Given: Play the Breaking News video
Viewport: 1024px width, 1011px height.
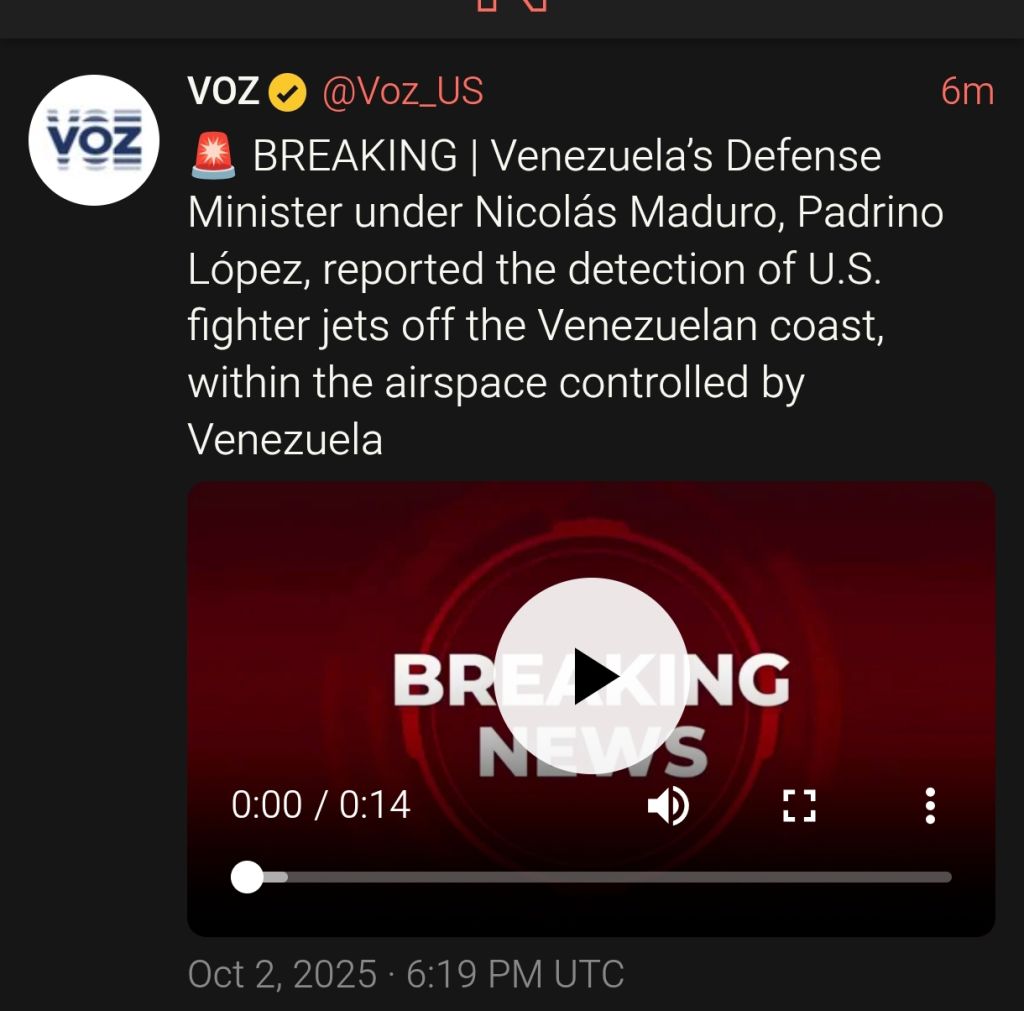Looking at the screenshot, I should [x=591, y=675].
